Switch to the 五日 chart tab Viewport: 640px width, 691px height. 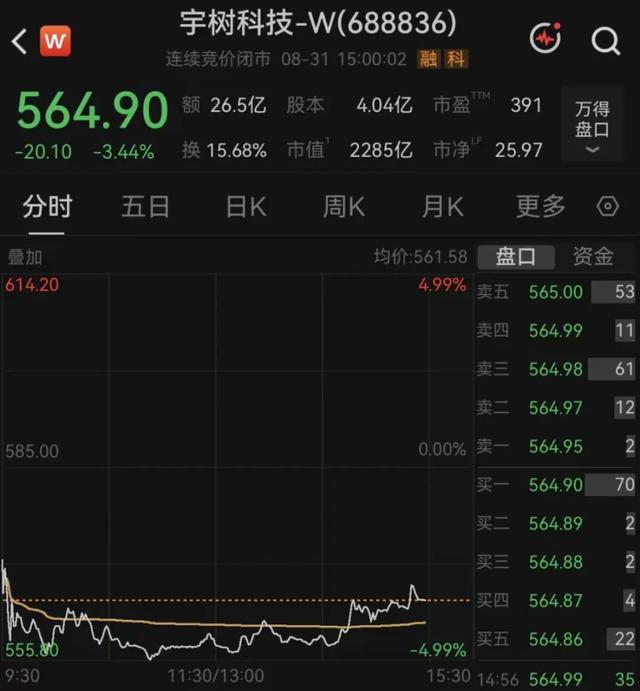click(145, 206)
